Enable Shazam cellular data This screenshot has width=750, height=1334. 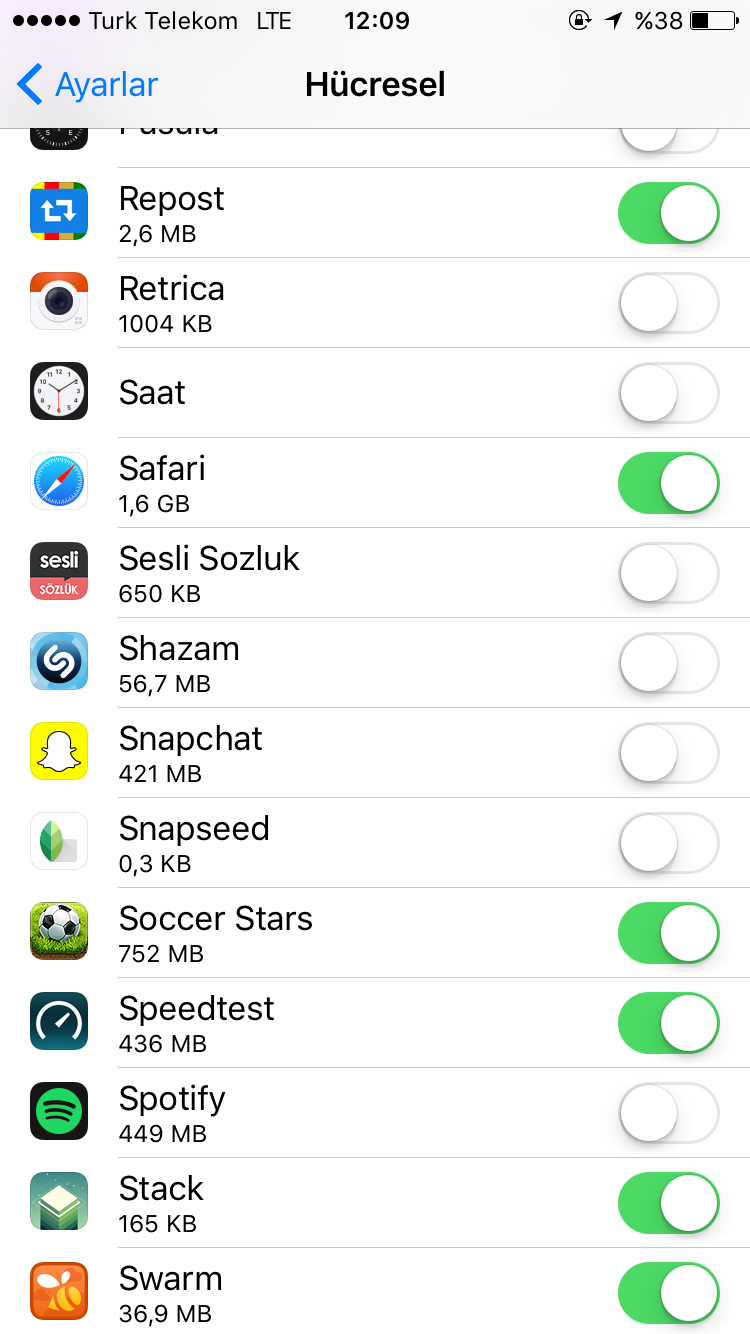(x=669, y=663)
